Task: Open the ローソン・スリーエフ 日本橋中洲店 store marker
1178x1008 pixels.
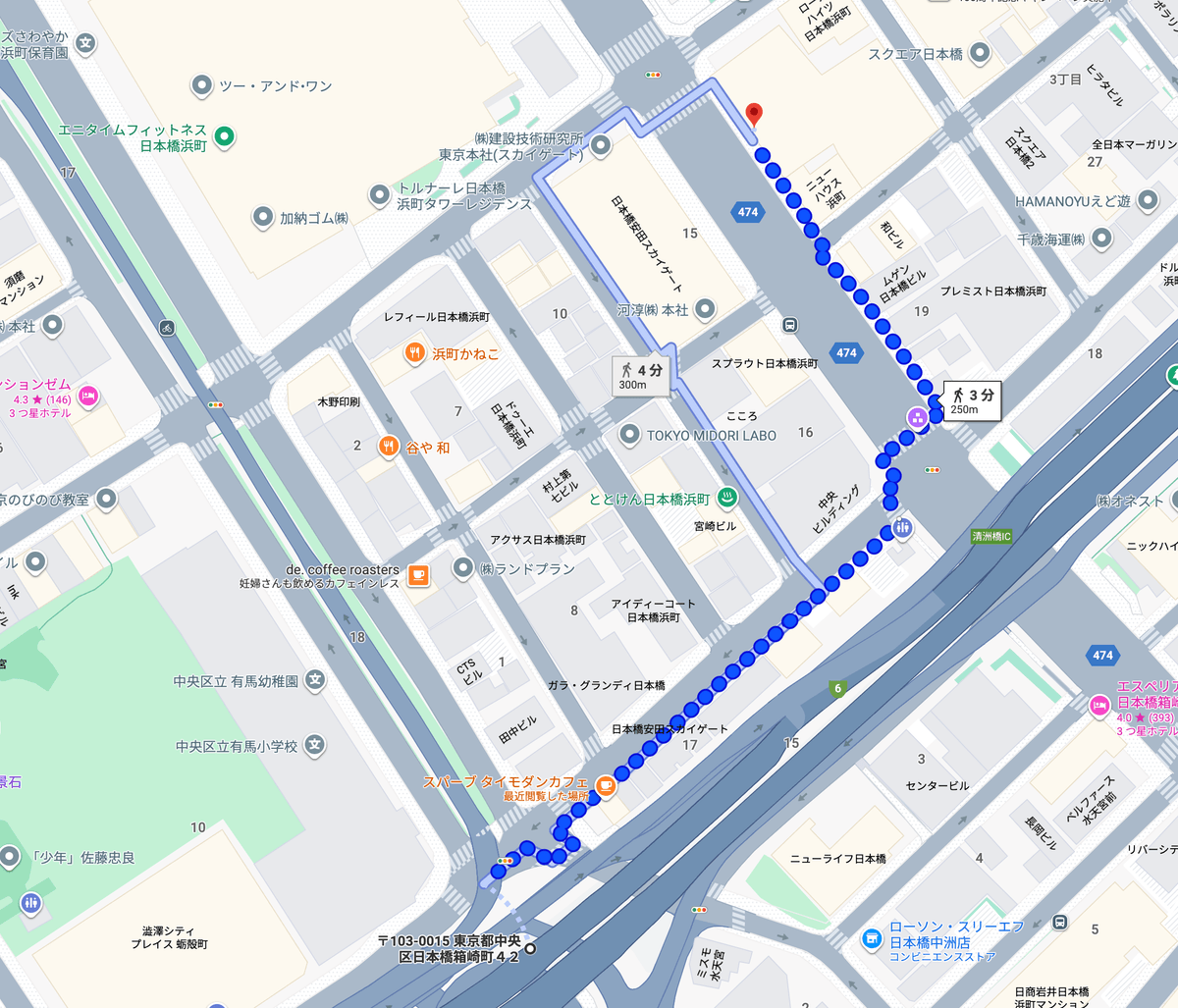Action: [x=871, y=939]
